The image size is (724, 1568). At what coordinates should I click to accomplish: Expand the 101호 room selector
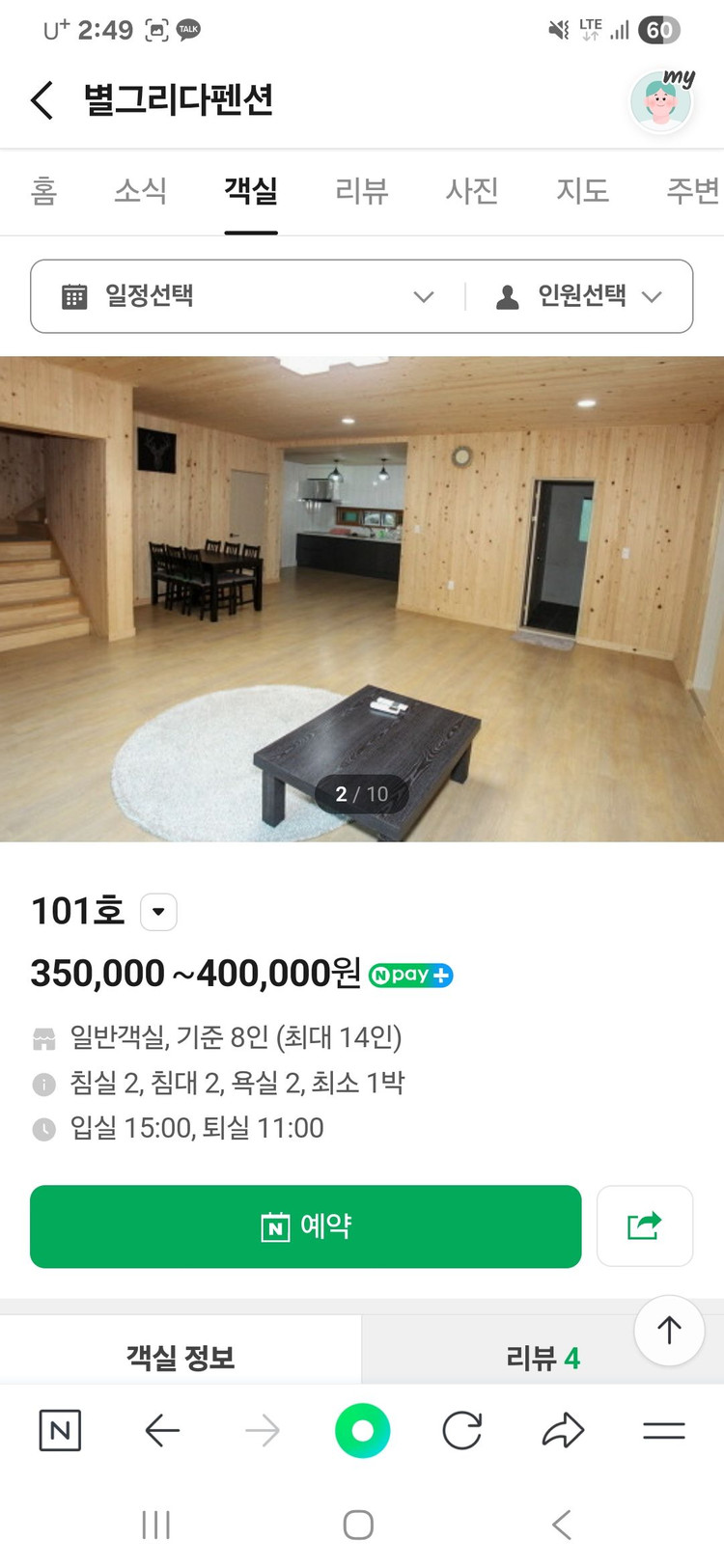158,912
